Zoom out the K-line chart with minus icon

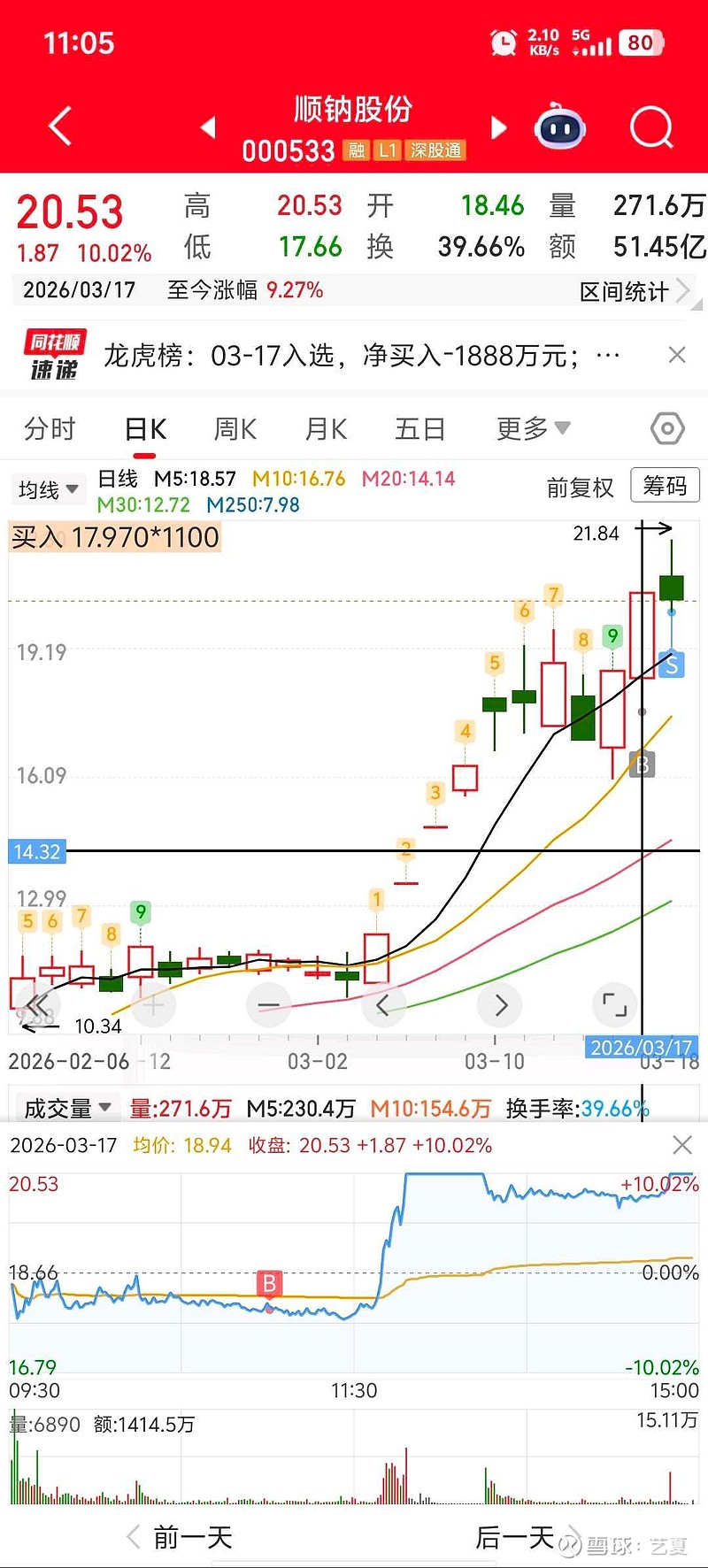269,1005
